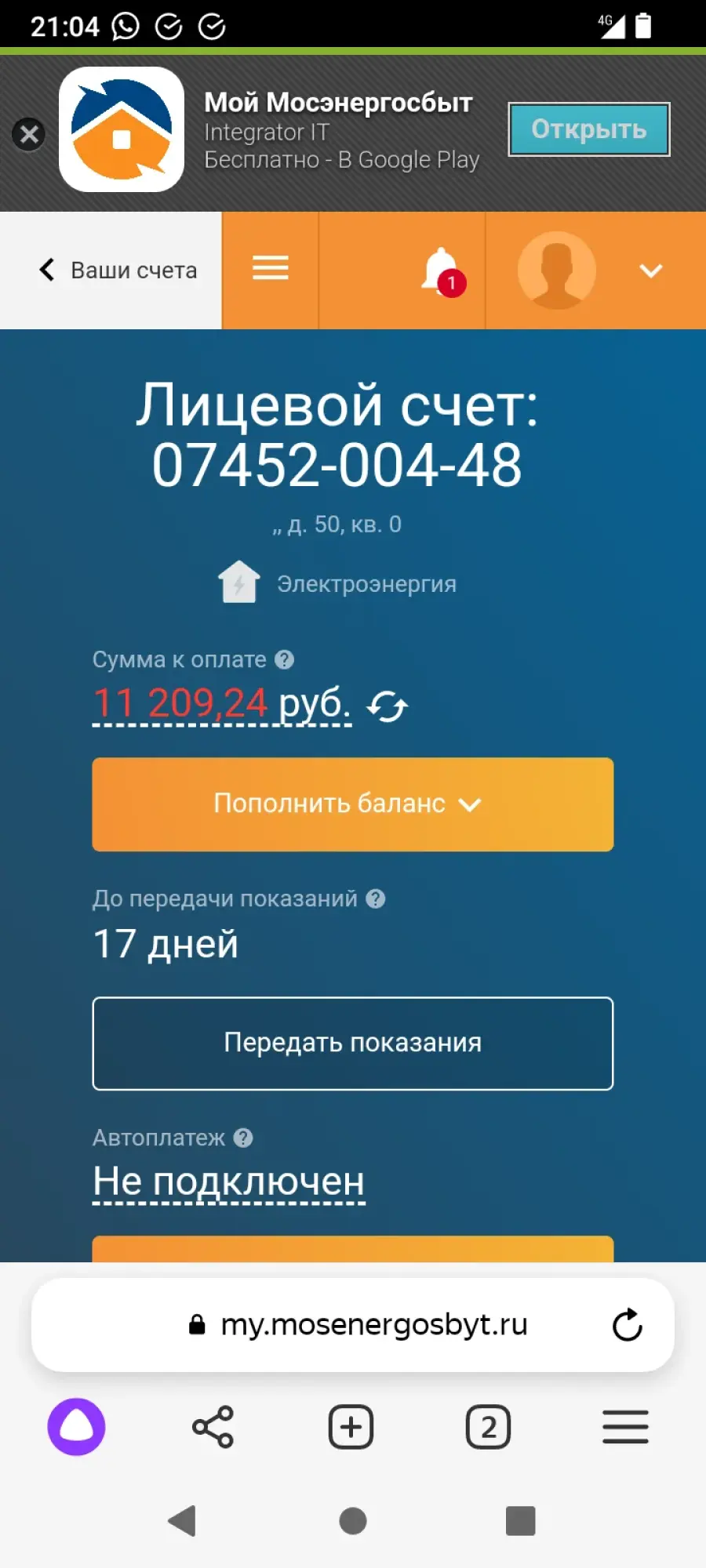Screen dimensions: 706x1568
Task: Open the 11 209,24 руб. amount details
Action: point(221,703)
